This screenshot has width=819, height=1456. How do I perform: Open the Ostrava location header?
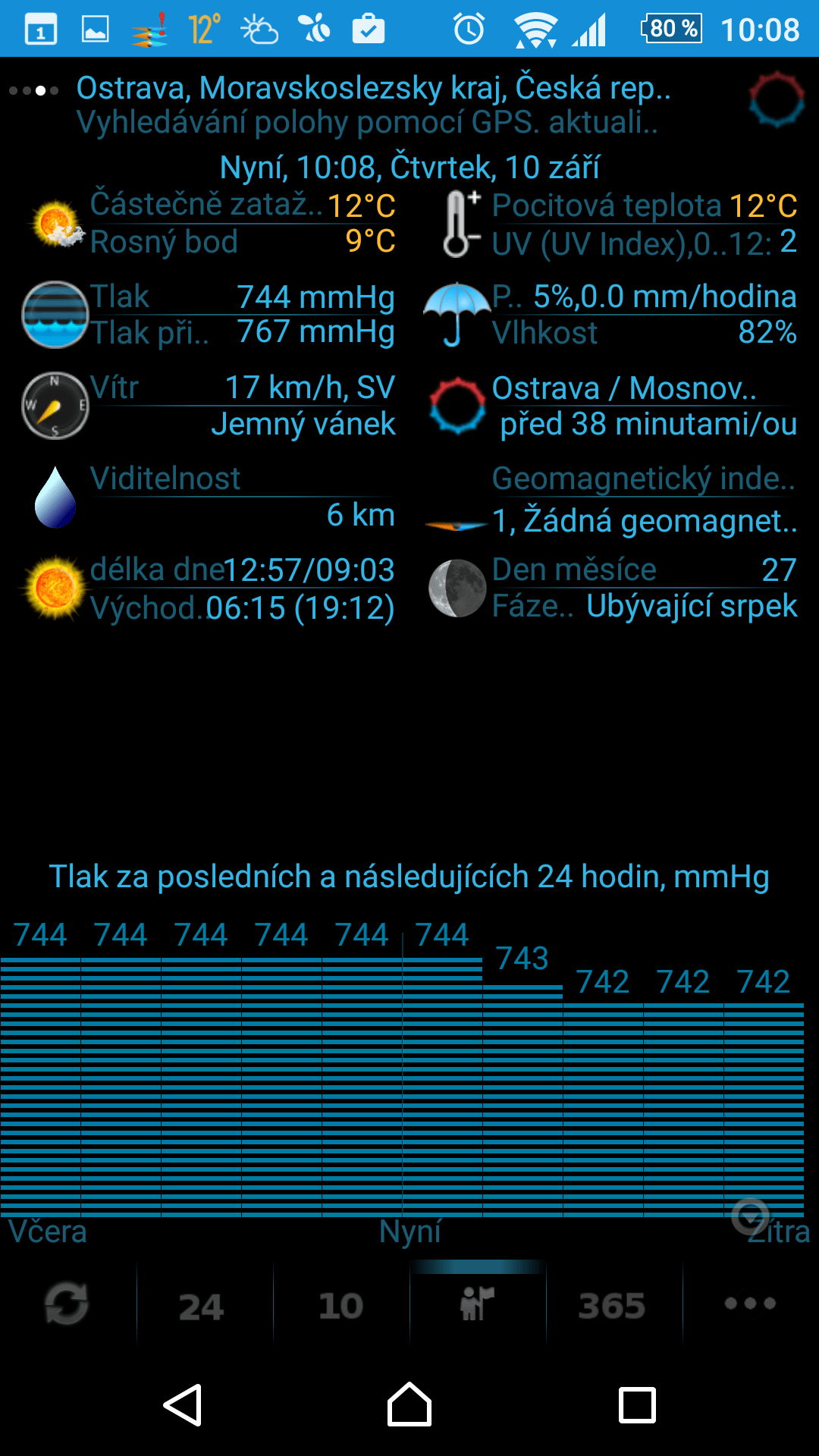373,105
